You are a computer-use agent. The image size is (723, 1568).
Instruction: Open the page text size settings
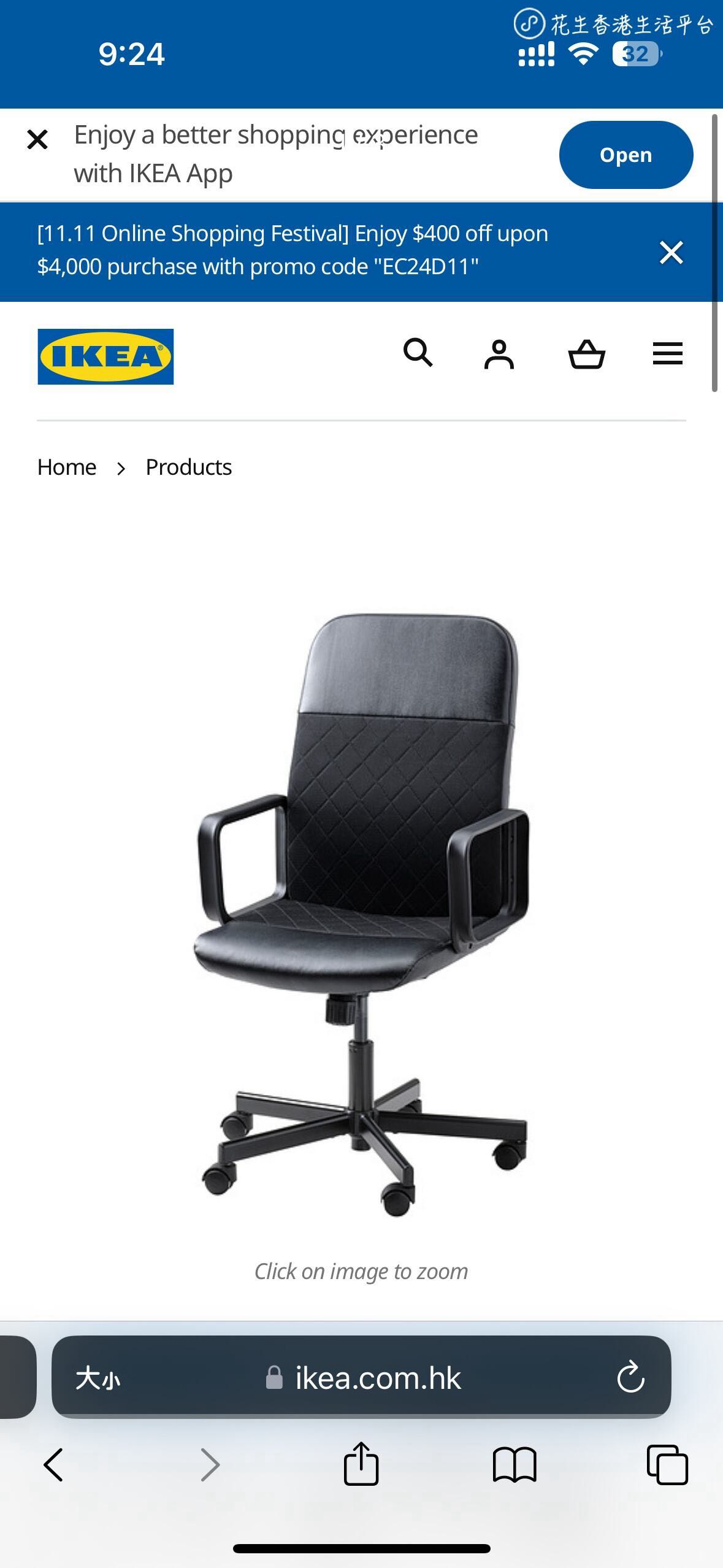(98, 1378)
